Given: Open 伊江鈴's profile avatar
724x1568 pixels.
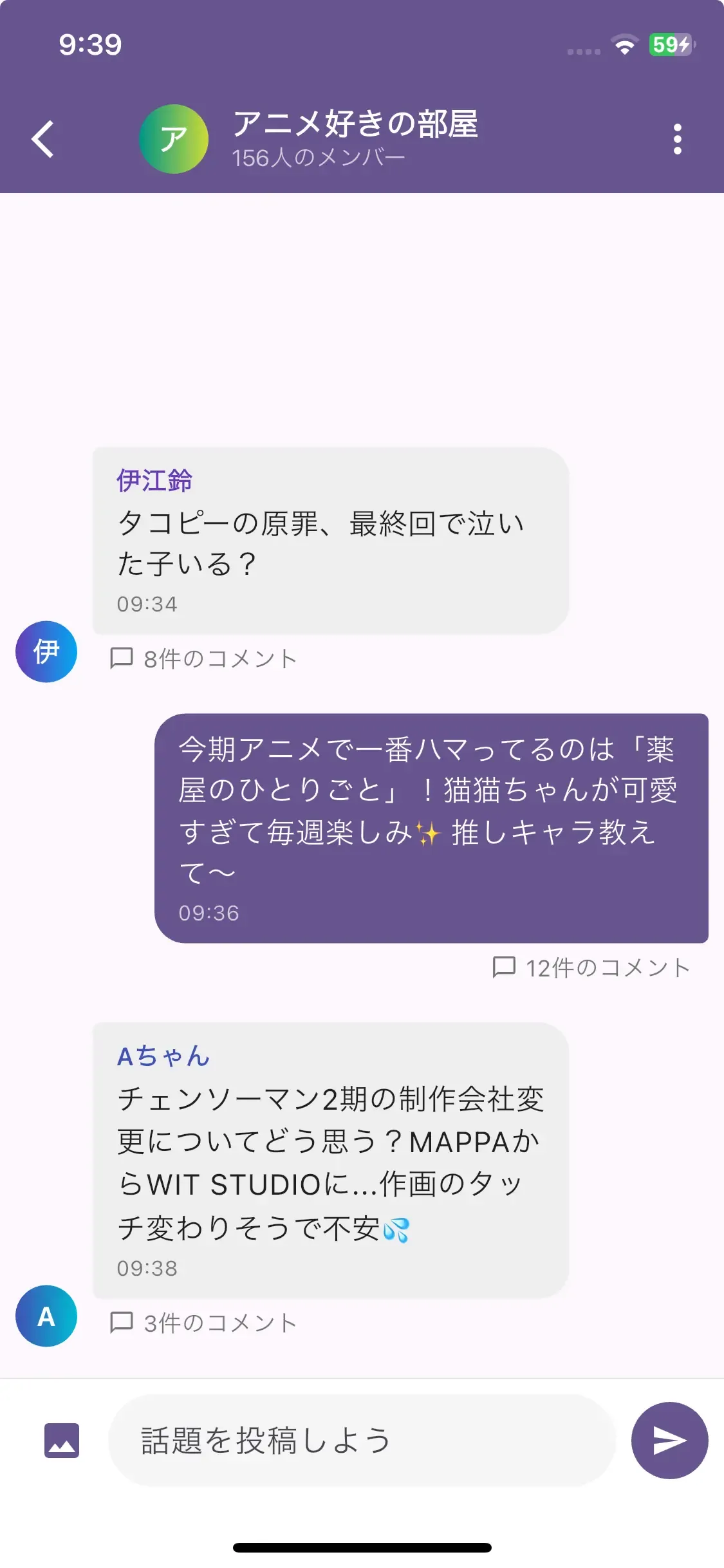Looking at the screenshot, I should point(46,651).
